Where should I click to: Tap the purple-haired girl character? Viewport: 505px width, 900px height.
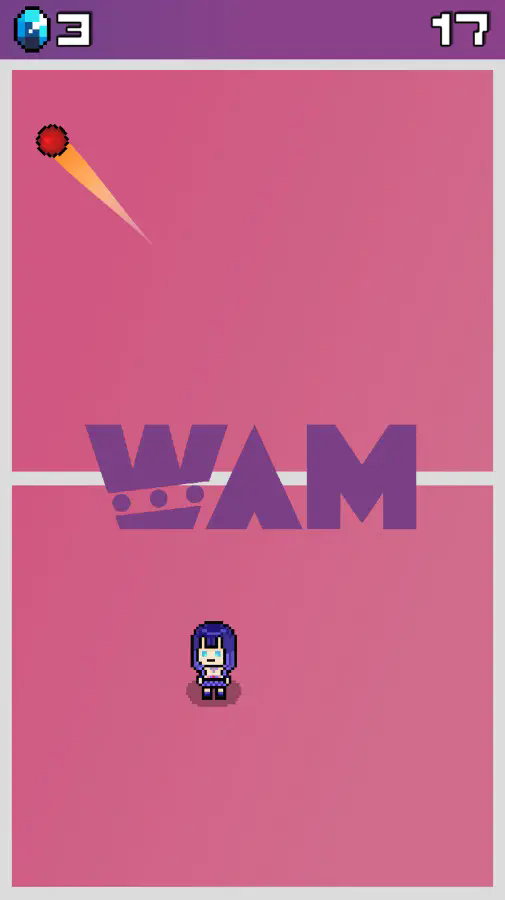(x=213, y=661)
